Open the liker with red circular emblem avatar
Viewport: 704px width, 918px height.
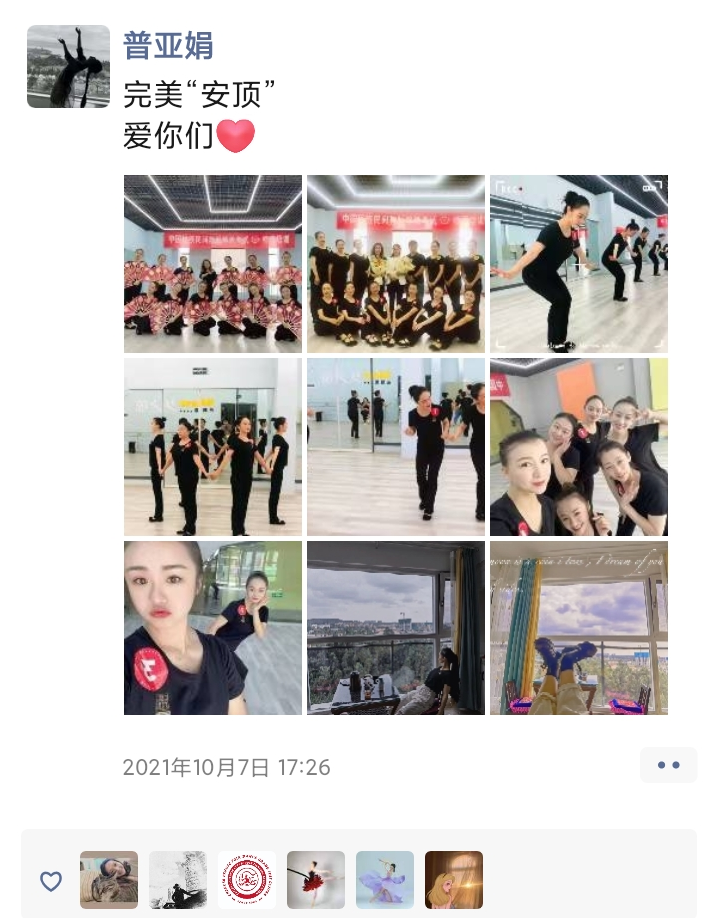(x=247, y=880)
